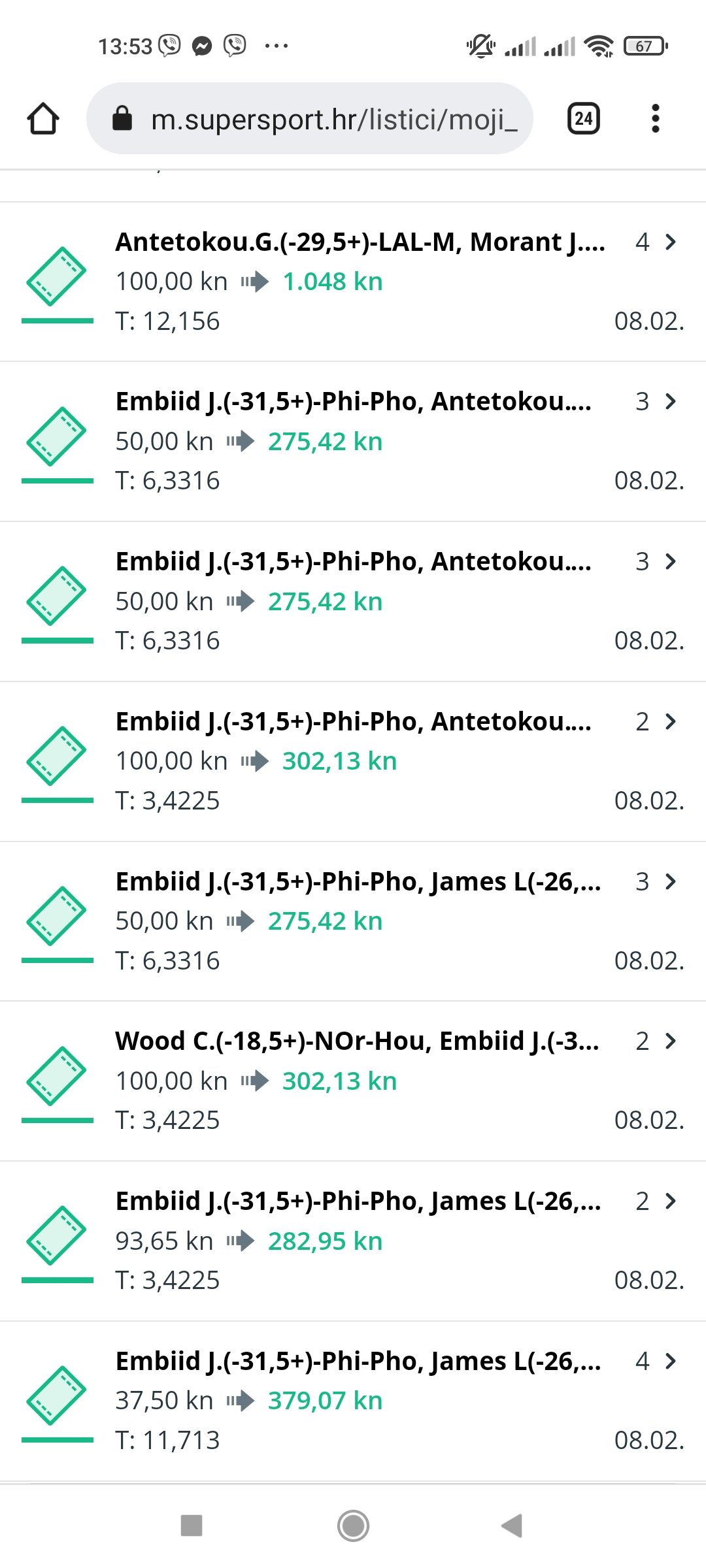Open the browser overflow menu
Image resolution: width=706 pixels, height=1568 pixels.
[x=656, y=119]
